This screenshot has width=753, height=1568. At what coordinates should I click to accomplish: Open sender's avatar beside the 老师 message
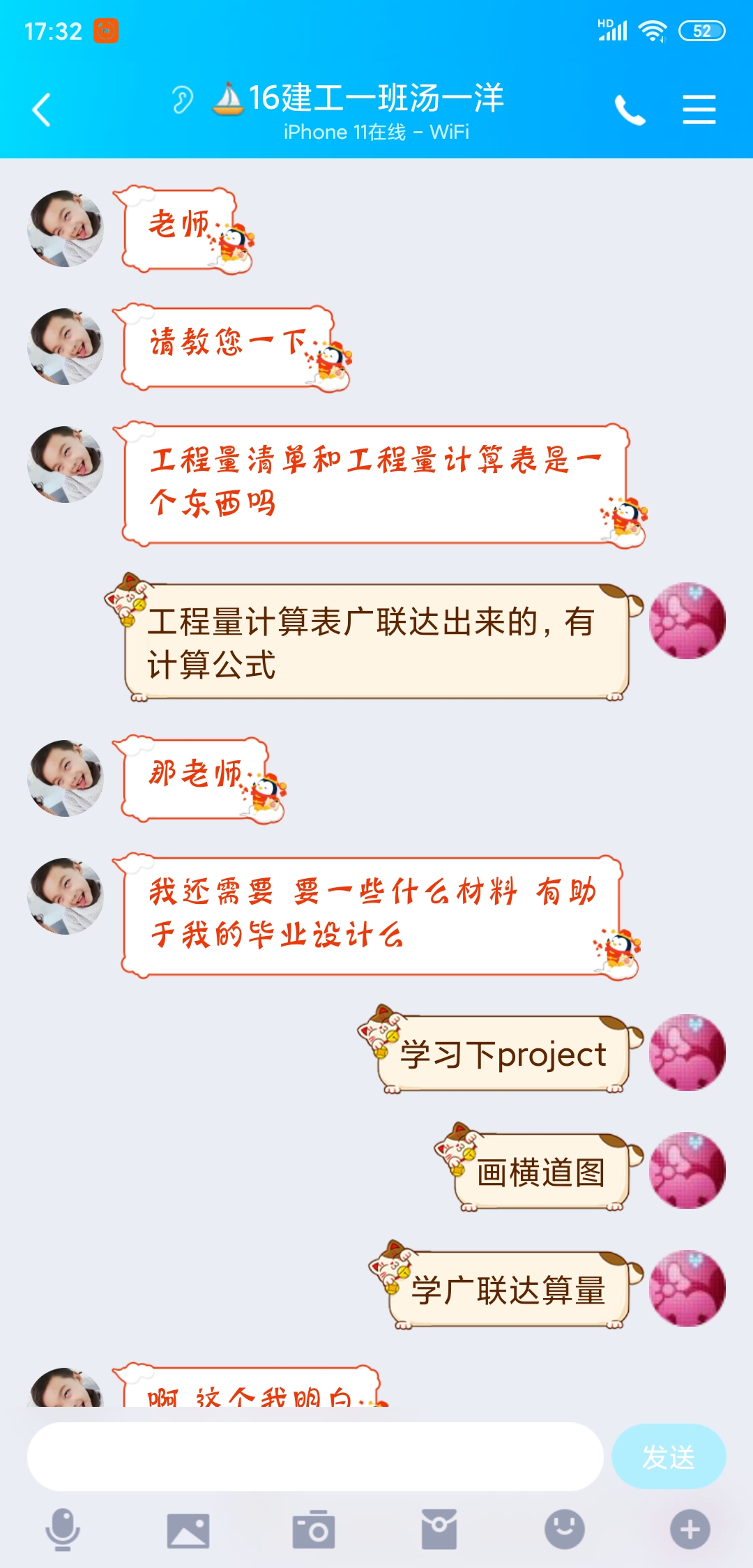[x=66, y=229]
